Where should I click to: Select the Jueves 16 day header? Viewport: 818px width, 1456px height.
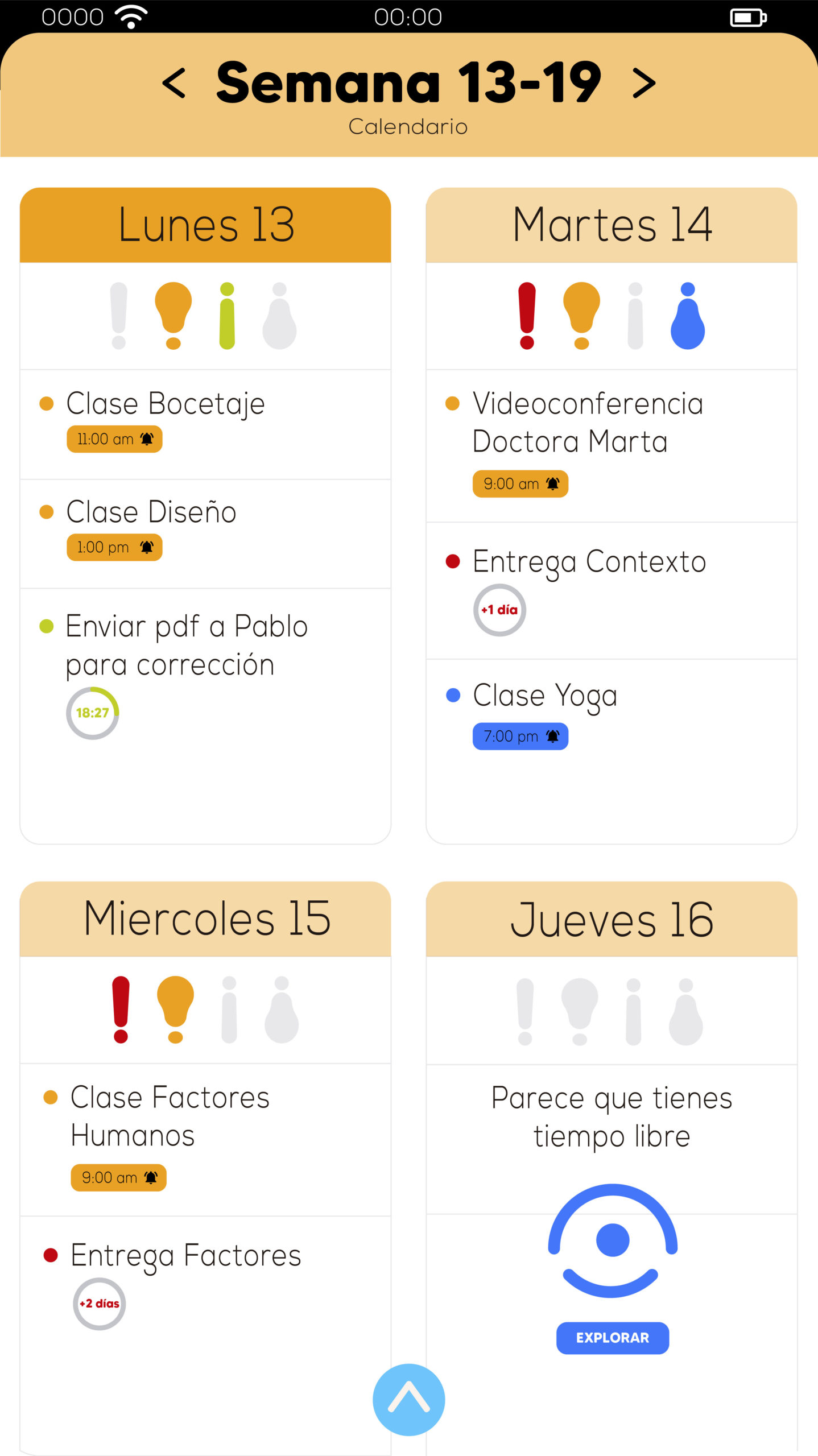coord(612,919)
